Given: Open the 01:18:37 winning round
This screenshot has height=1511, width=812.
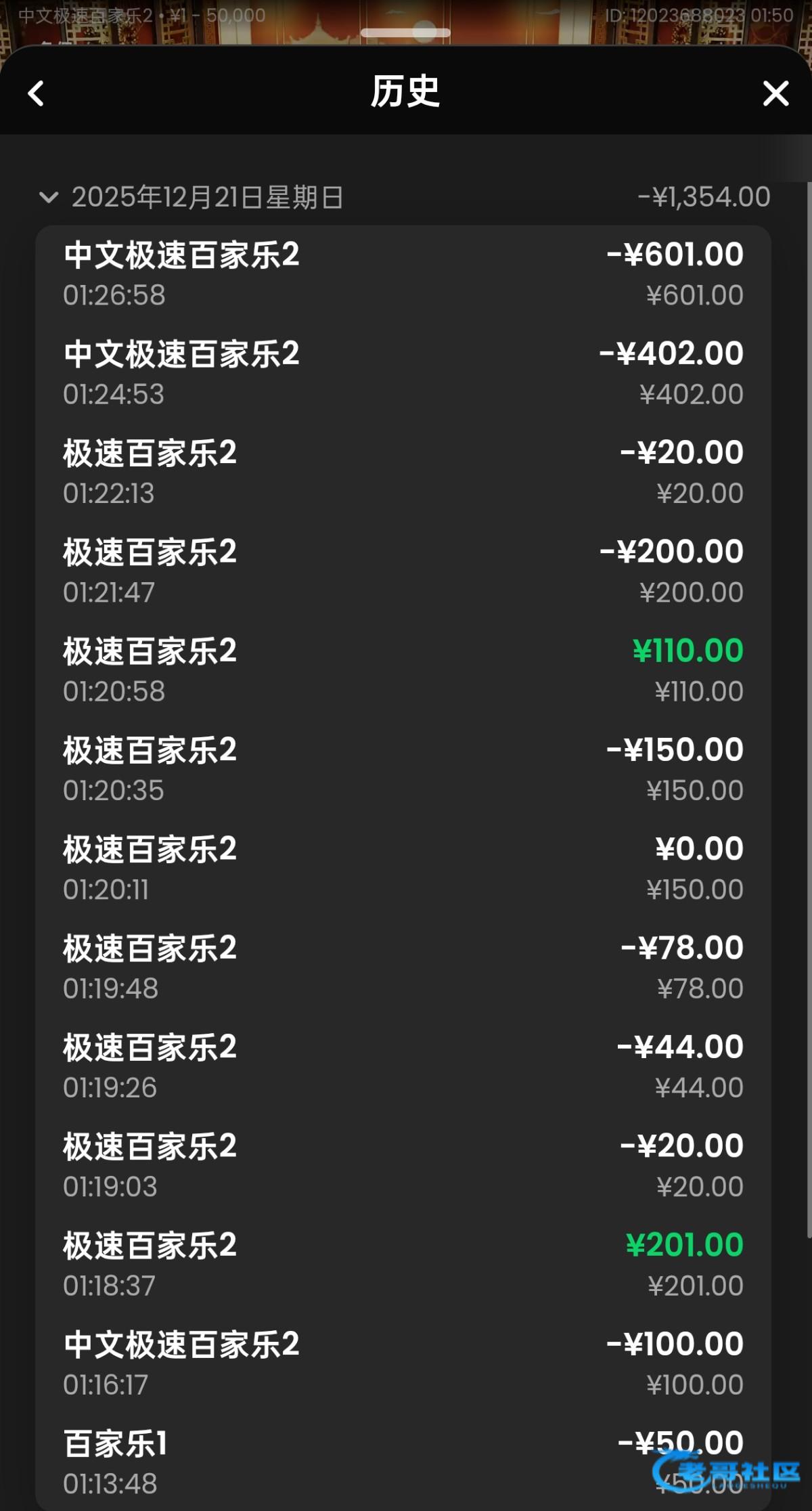Looking at the screenshot, I should coord(403,1265).
